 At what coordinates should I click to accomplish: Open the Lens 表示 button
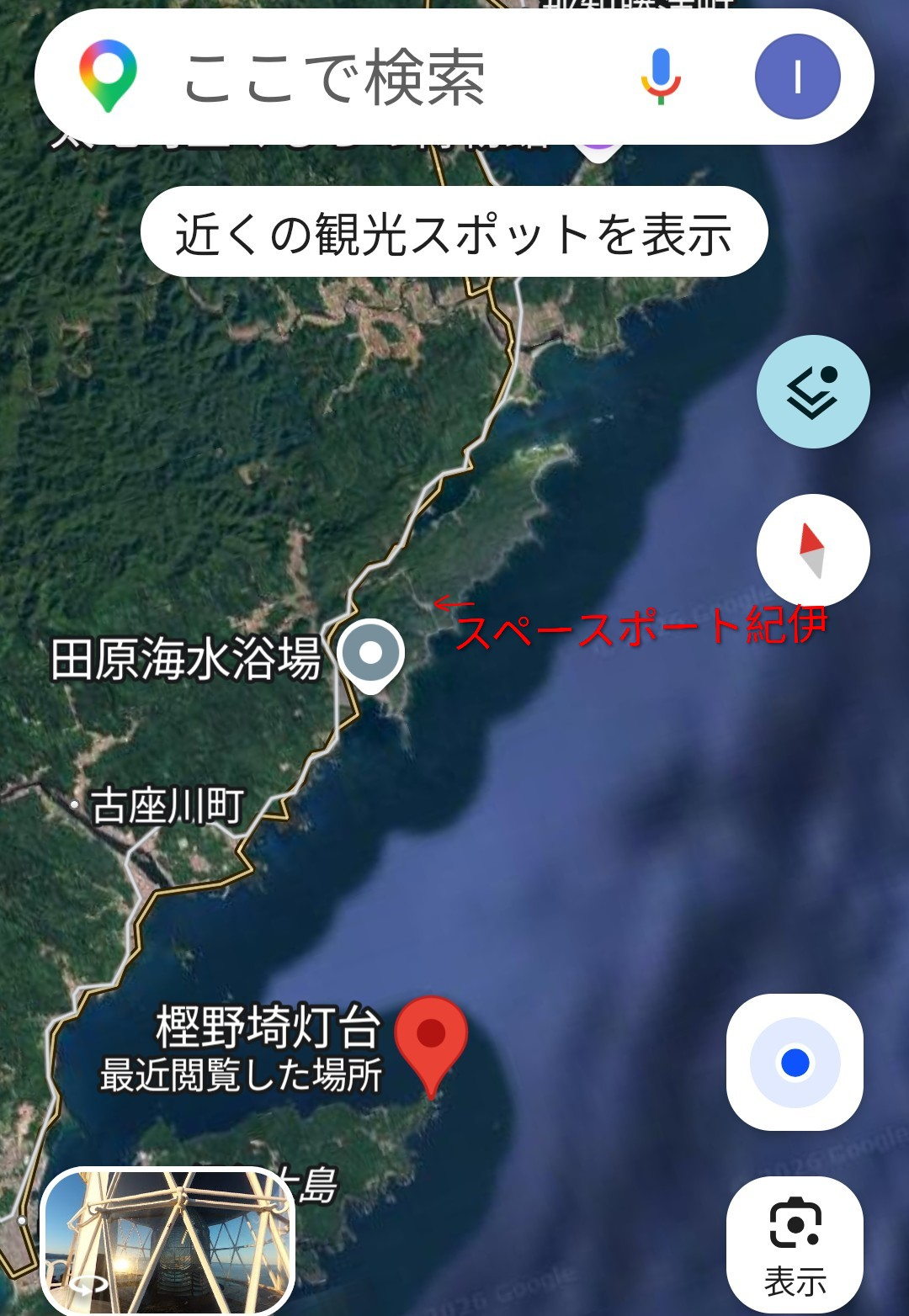click(x=795, y=1245)
